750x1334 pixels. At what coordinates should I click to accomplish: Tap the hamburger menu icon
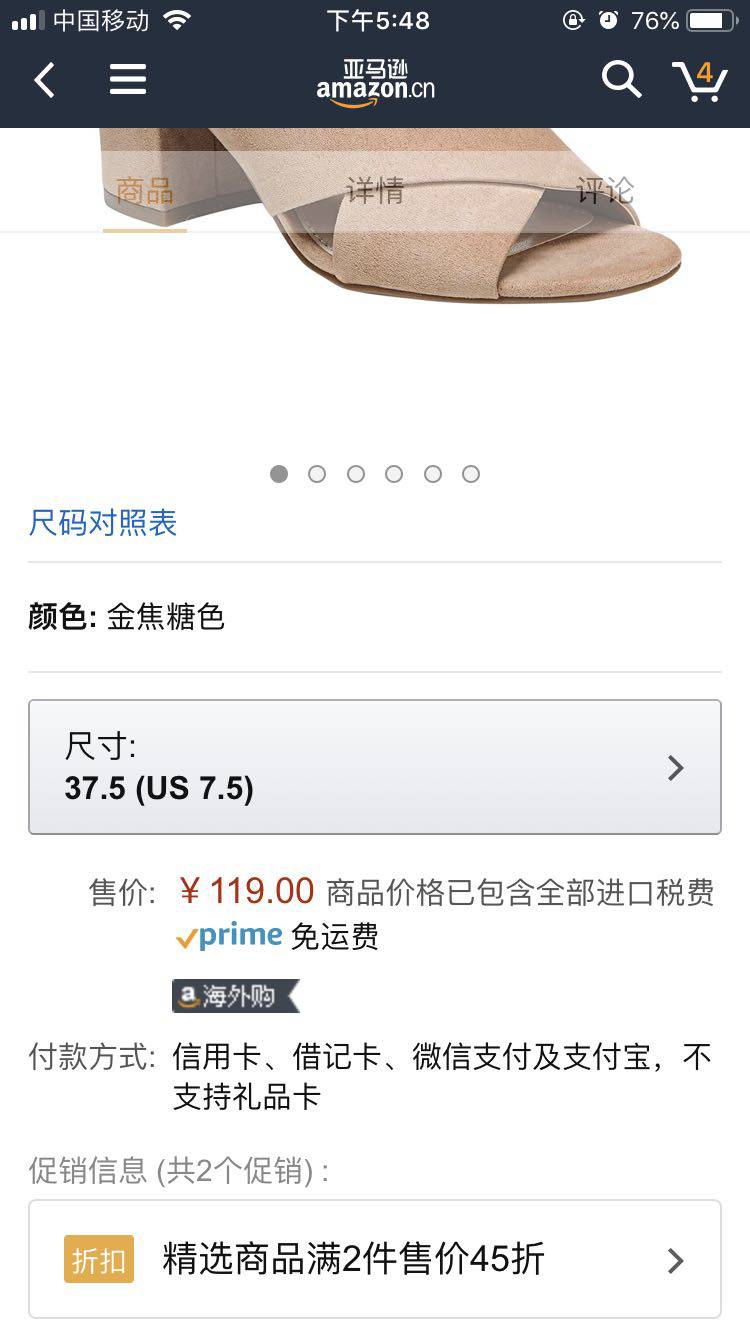127,79
